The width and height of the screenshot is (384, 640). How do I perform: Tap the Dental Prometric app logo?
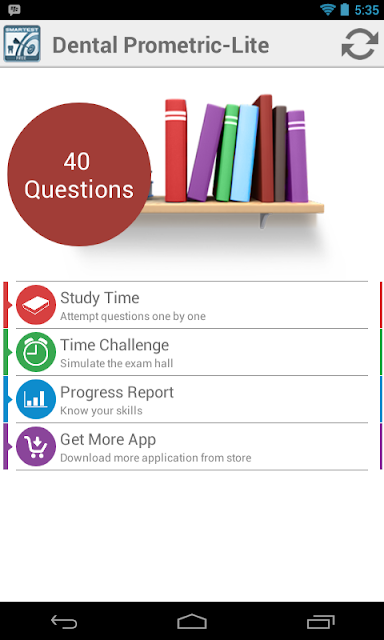[x=22, y=44]
